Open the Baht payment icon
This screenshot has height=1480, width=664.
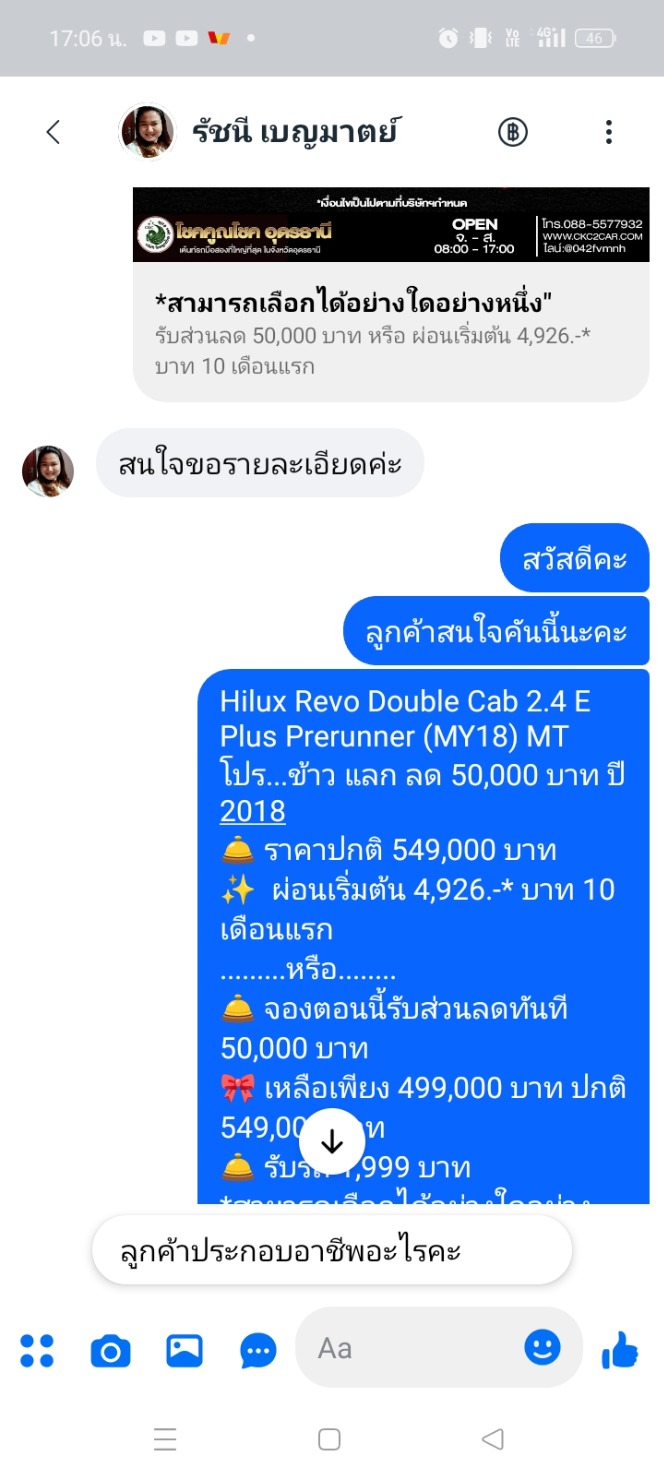pyautogui.click(x=513, y=132)
